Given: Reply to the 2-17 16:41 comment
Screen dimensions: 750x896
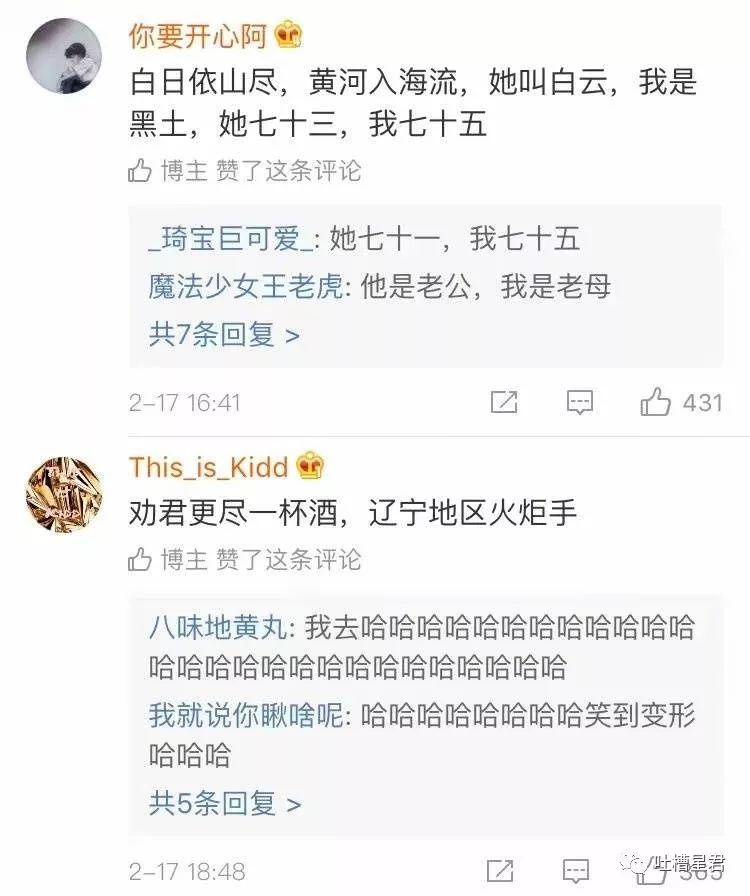Looking at the screenshot, I should click(x=580, y=402).
